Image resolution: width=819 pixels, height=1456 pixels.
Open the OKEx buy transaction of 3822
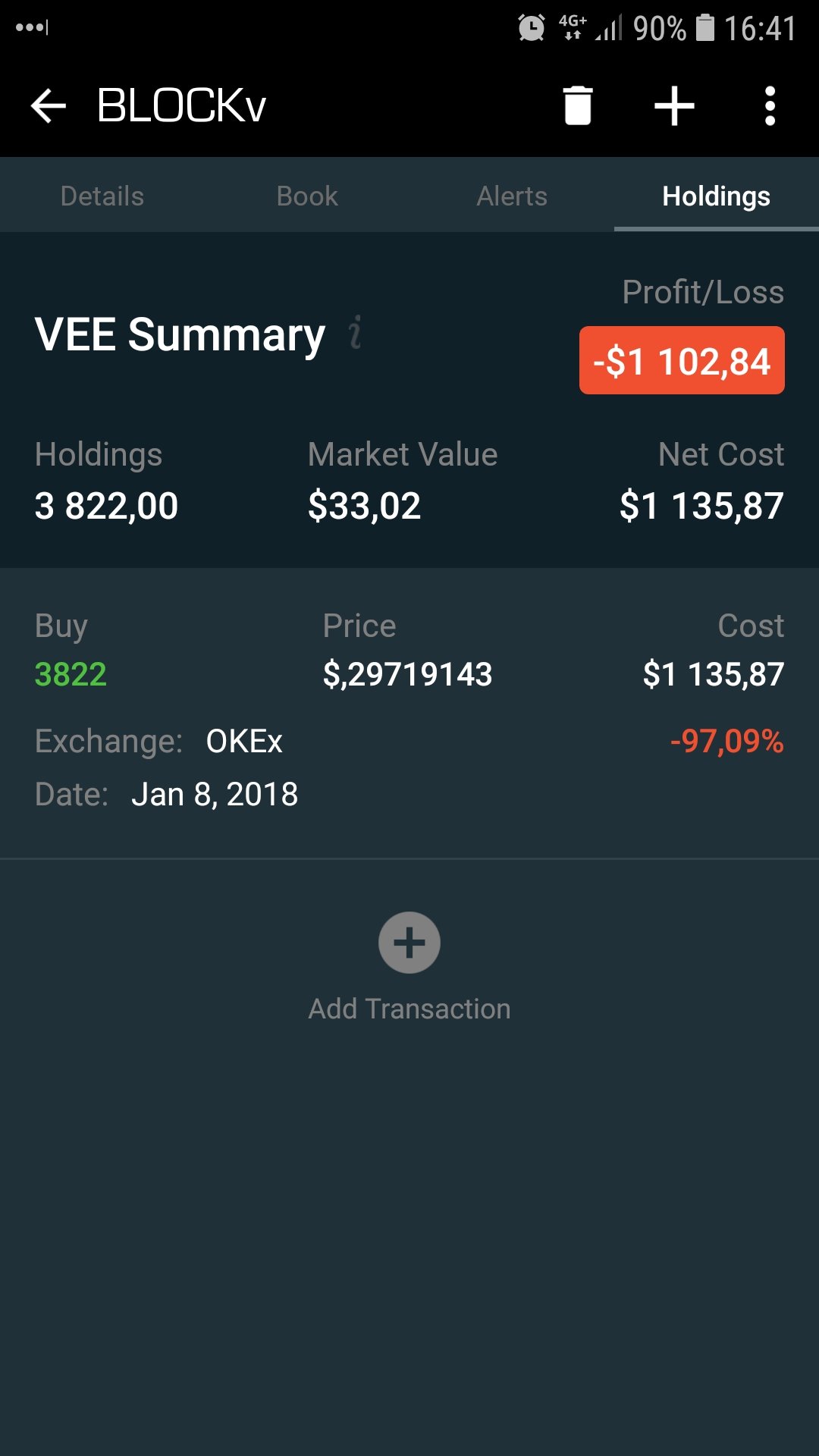409,713
